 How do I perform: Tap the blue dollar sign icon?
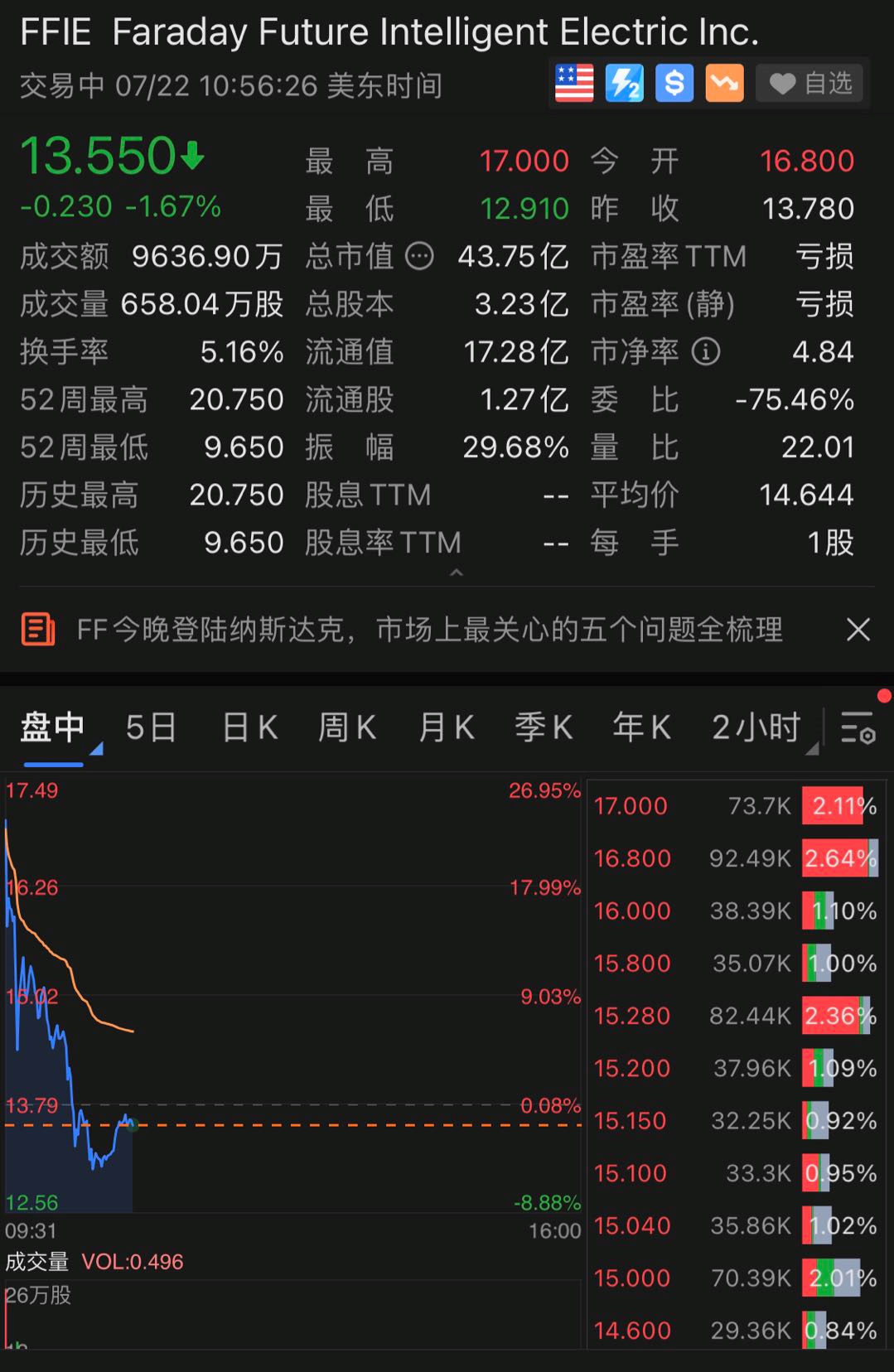click(674, 84)
